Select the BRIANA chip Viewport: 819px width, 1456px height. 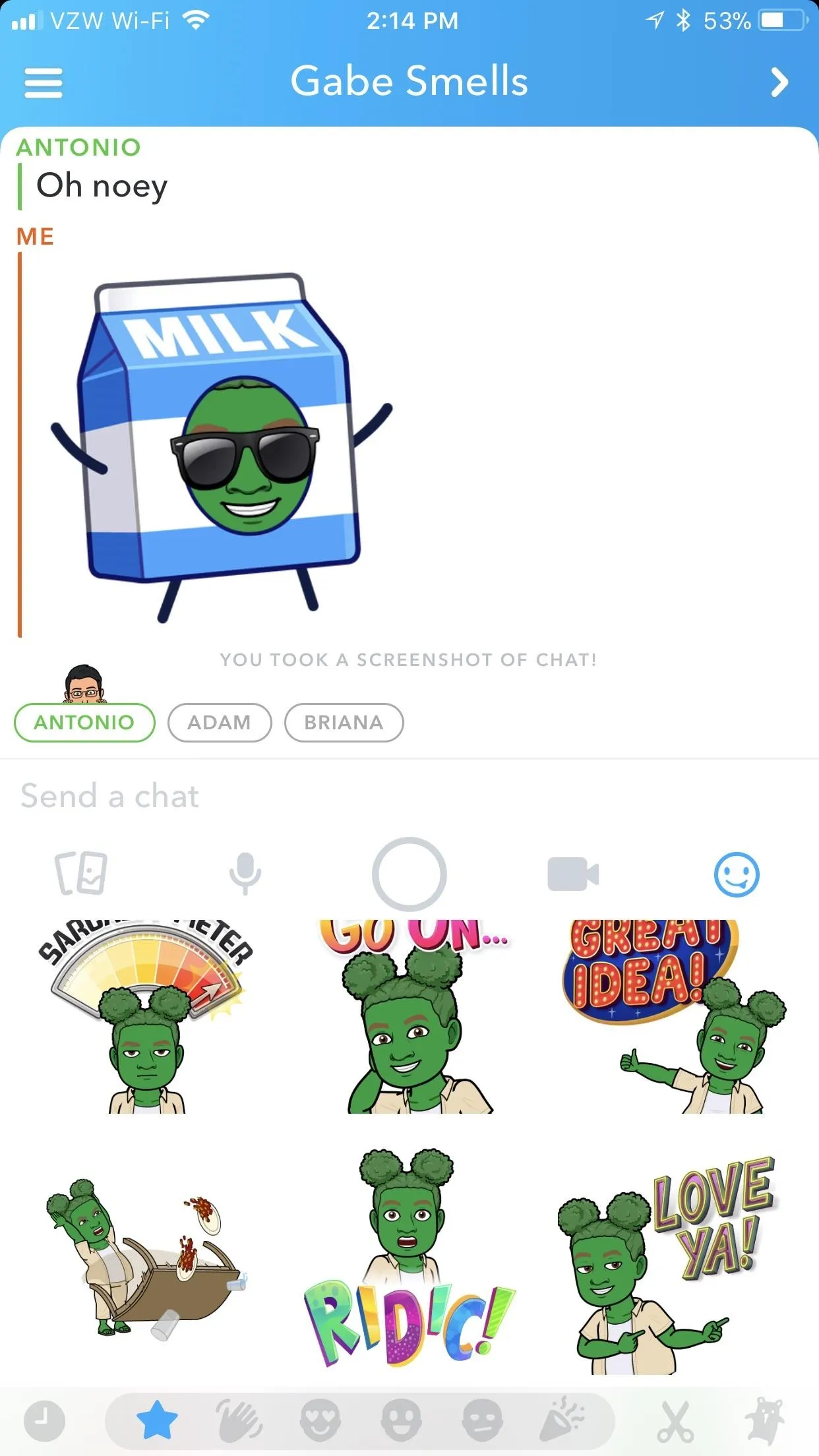[344, 723]
